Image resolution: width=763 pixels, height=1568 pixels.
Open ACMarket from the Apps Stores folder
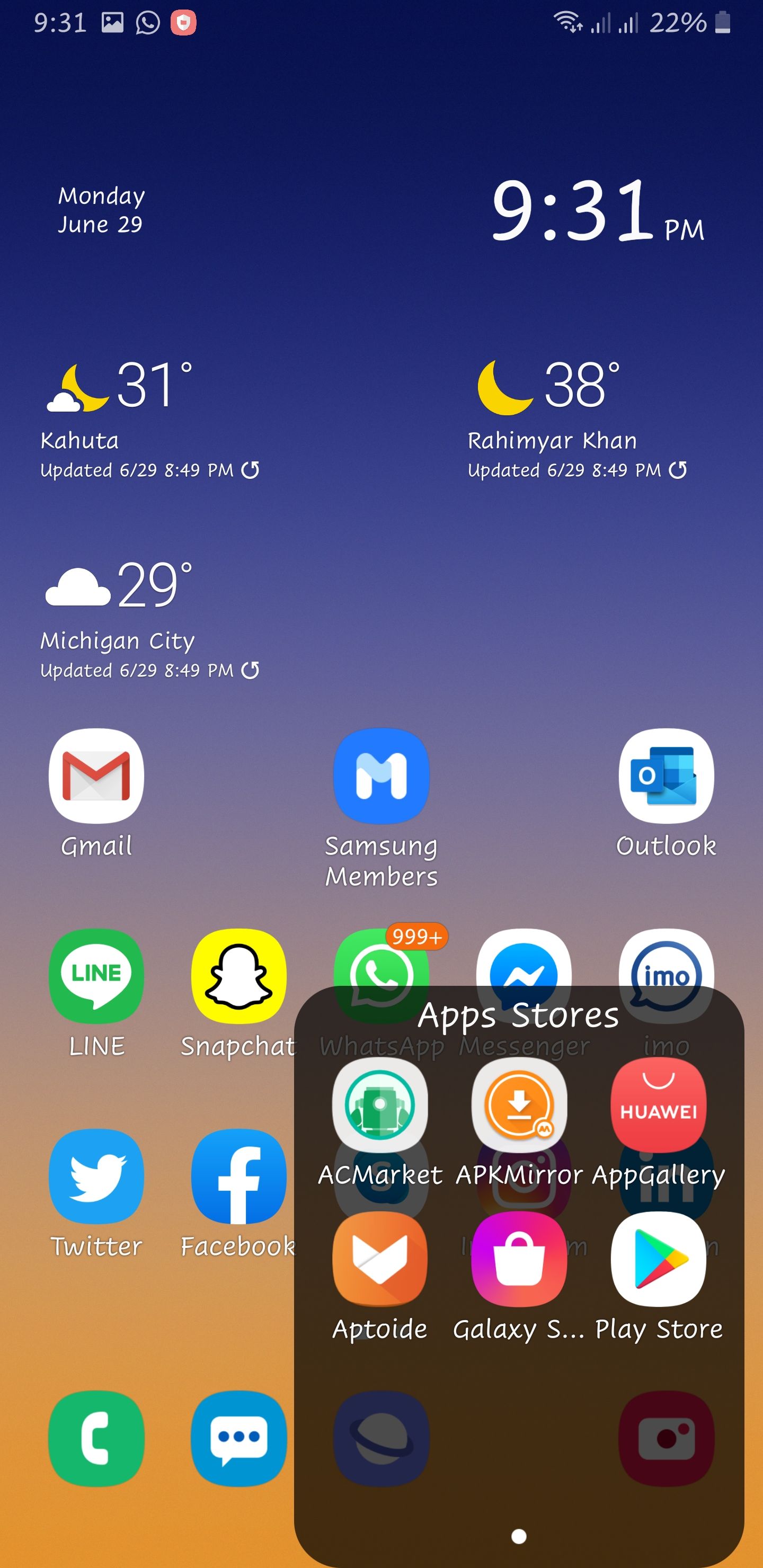pyautogui.click(x=379, y=1106)
